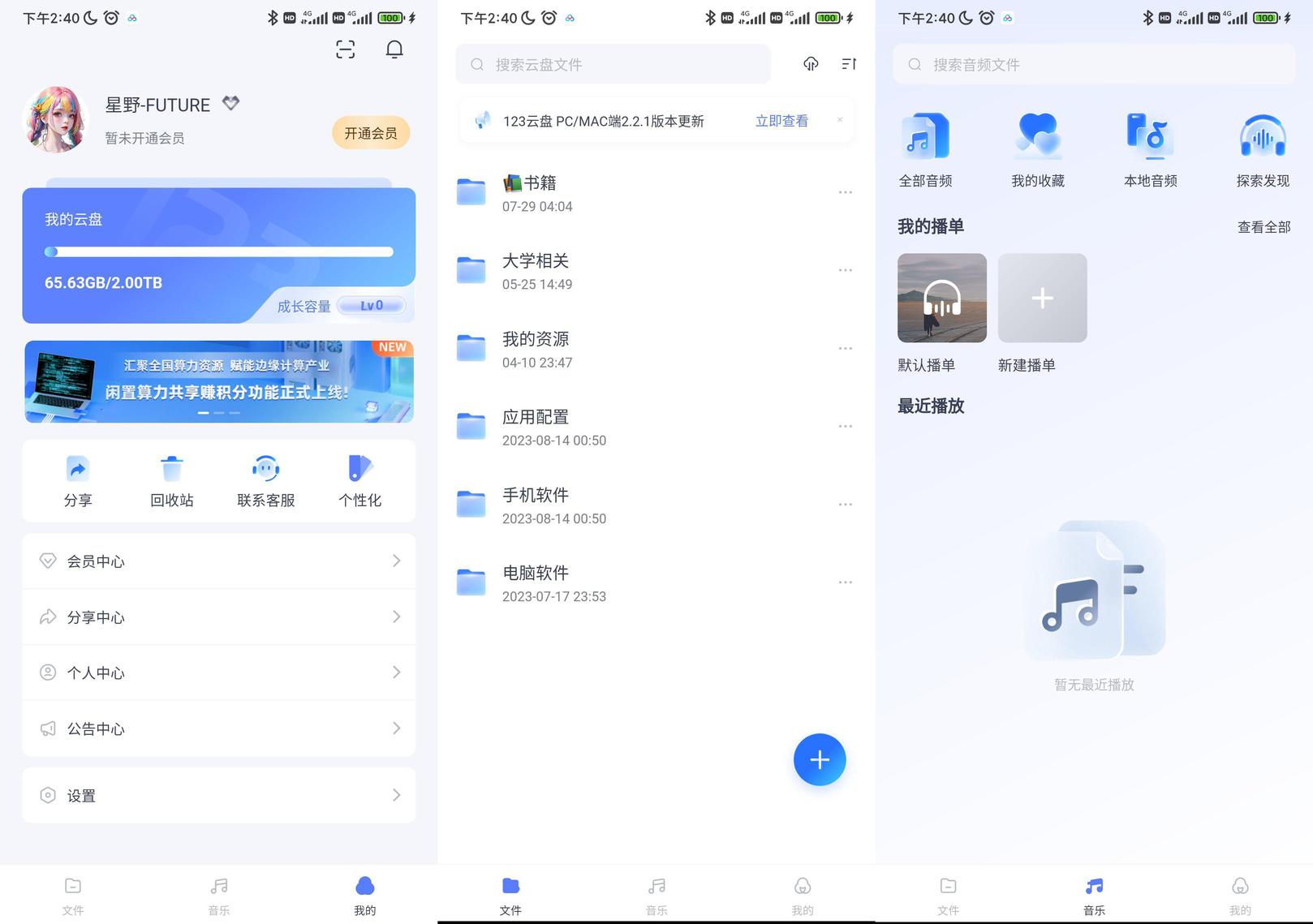
Task: Tap the 搜索云盘文件 search field
Action: click(613, 64)
